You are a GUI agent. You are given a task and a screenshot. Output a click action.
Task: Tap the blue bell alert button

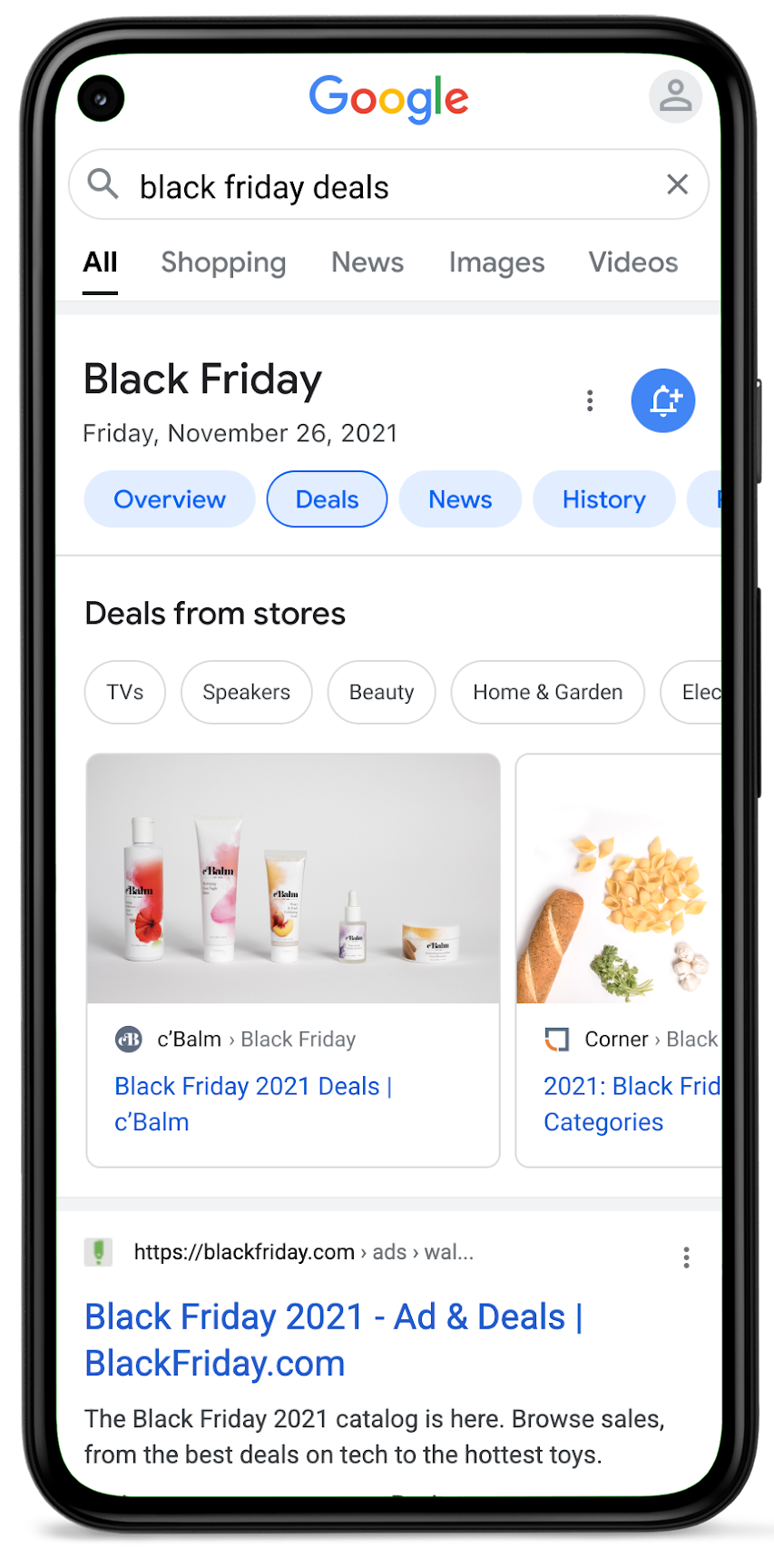[663, 400]
